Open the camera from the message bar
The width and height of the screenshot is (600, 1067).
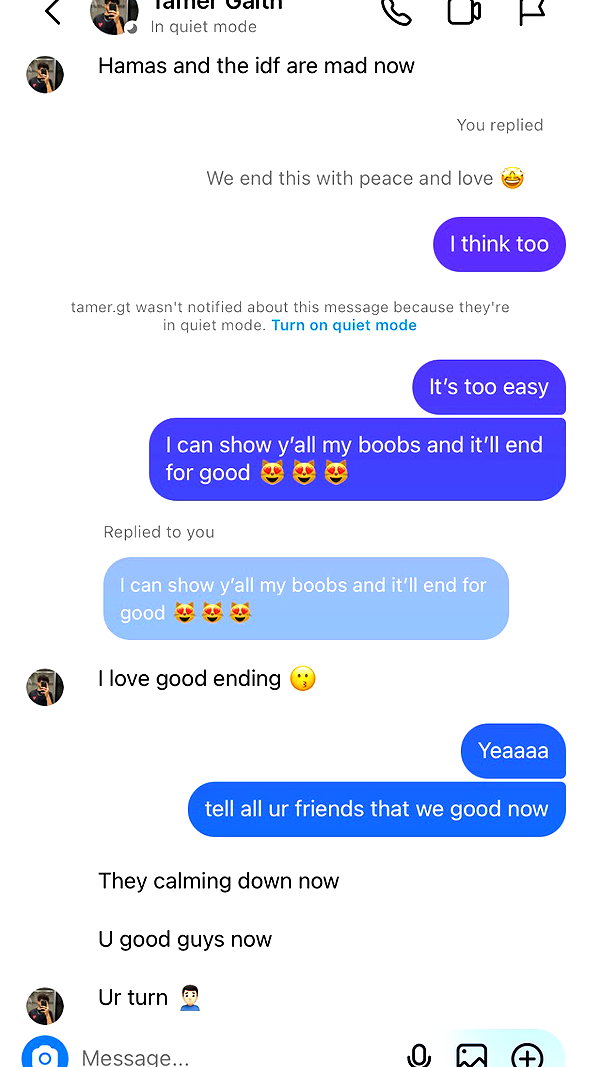pyautogui.click(x=45, y=1053)
